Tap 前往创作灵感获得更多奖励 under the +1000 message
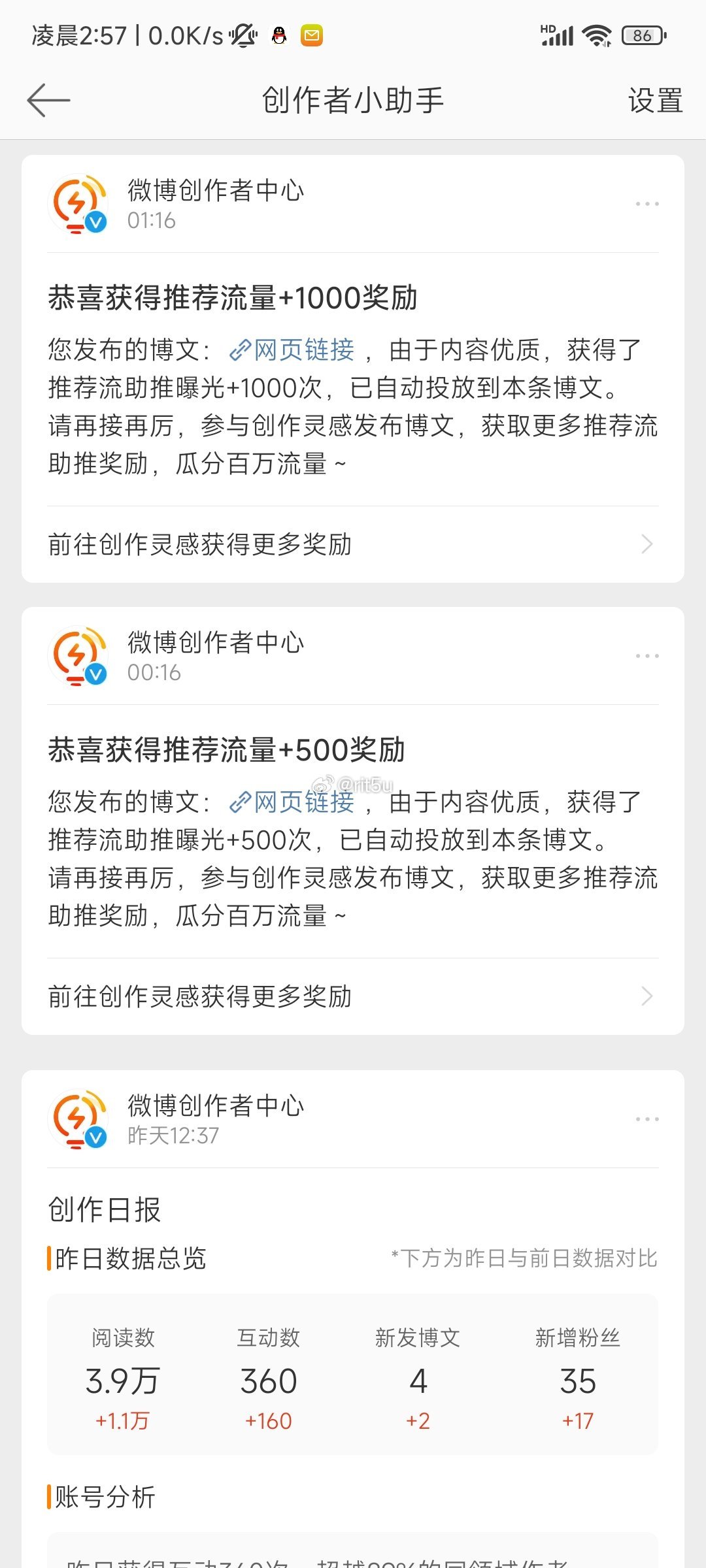706x1568 pixels. point(353,544)
